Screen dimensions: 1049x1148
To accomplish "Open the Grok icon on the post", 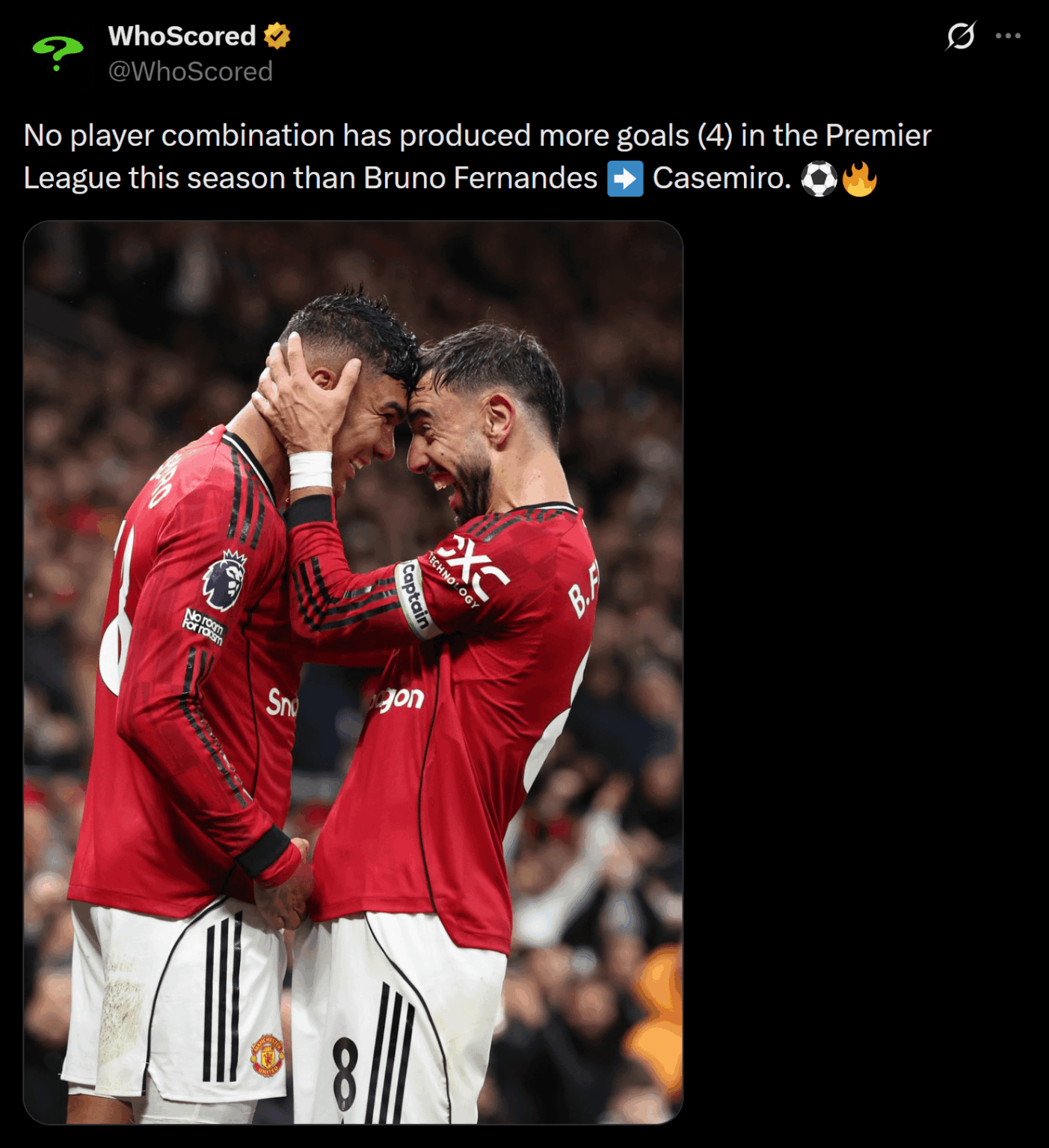I will (961, 35).
